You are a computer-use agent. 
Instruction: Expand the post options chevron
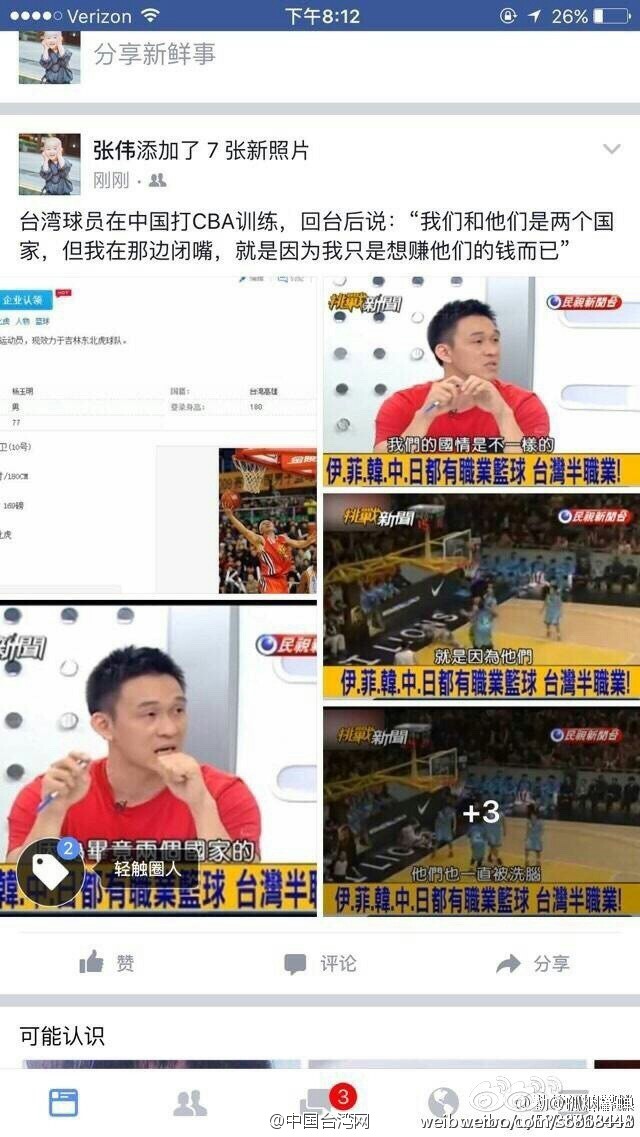pos(612,150)
